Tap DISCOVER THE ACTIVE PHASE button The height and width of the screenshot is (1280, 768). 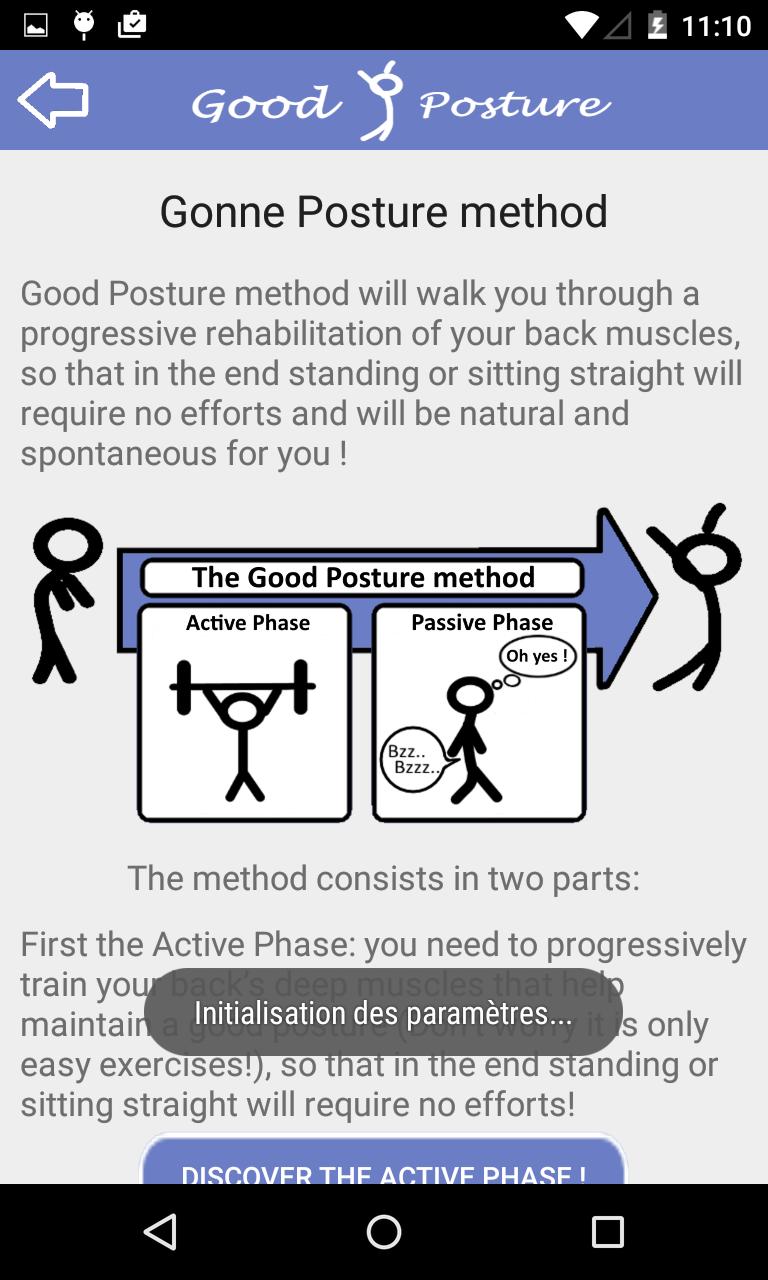pos(384,1170)
